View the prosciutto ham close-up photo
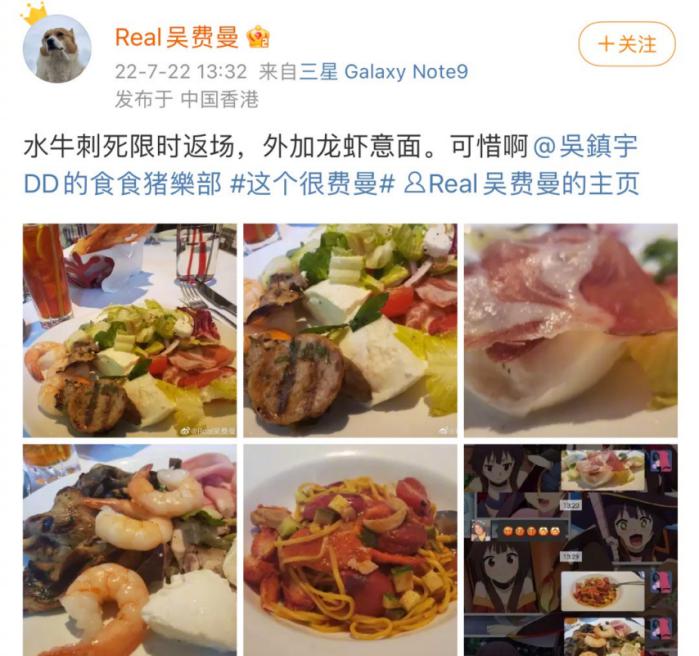 pos(570,330)
